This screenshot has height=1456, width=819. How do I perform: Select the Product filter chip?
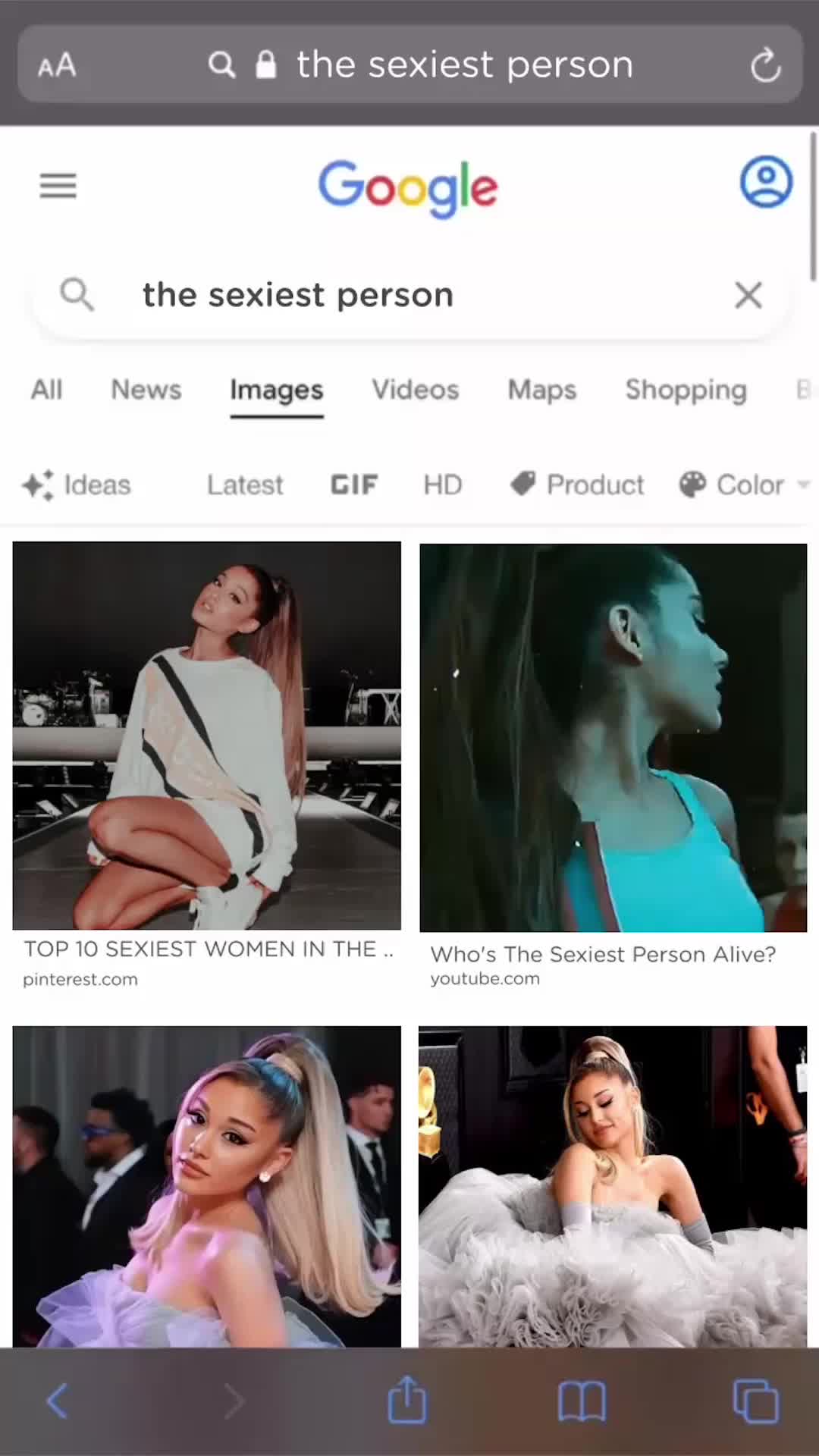point(578,485)
